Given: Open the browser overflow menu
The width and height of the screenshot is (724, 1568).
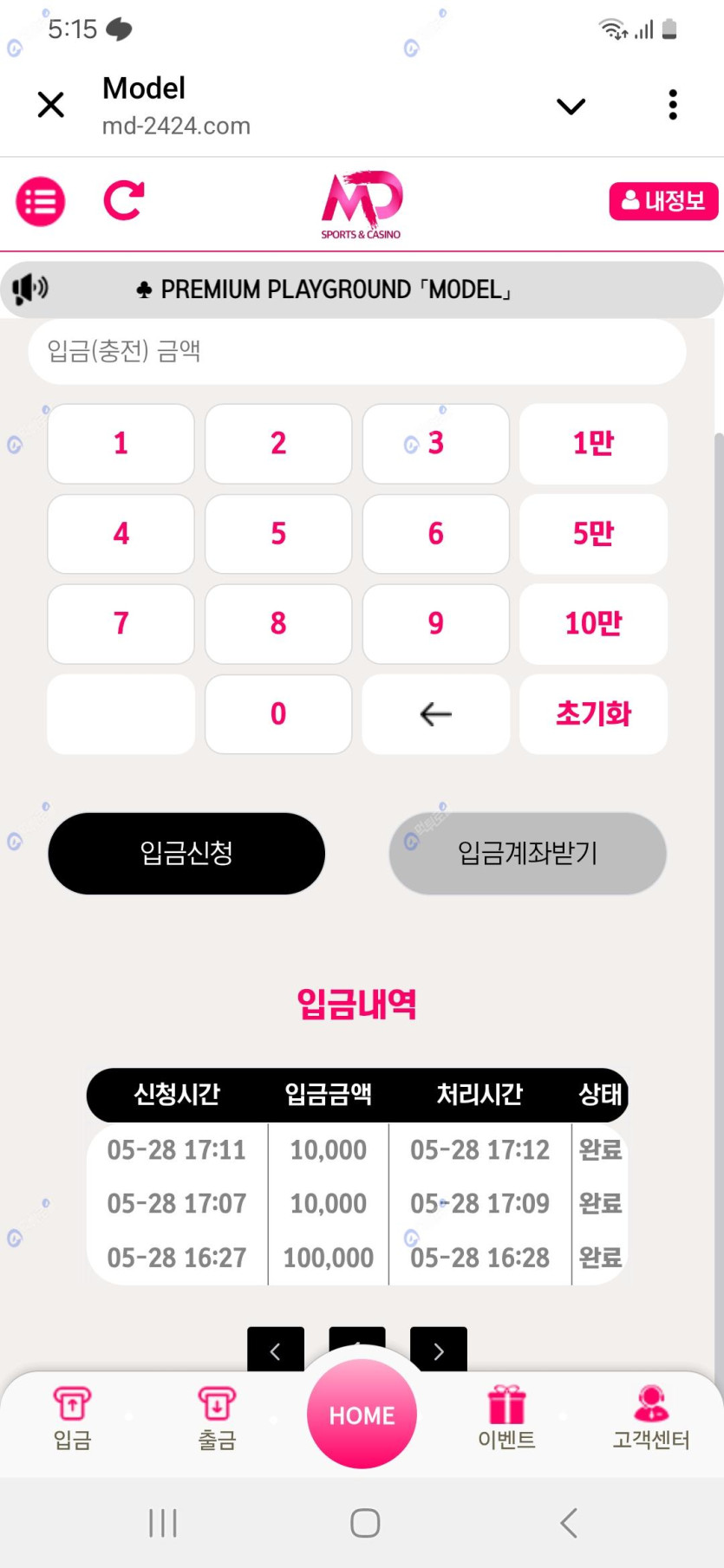Looking at the screenshot, I should coord(673,105).
